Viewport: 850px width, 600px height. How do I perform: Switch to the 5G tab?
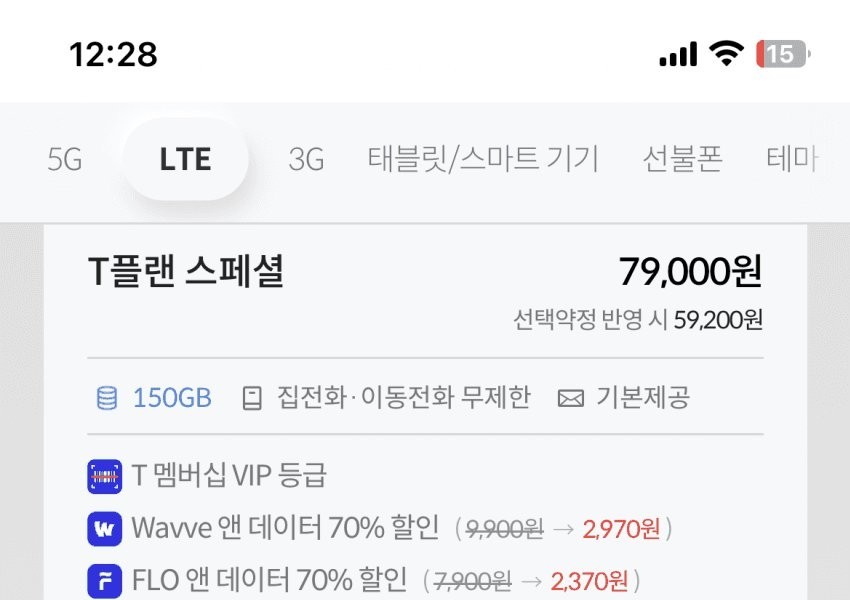pyautogui.click(x=65, y=159)
